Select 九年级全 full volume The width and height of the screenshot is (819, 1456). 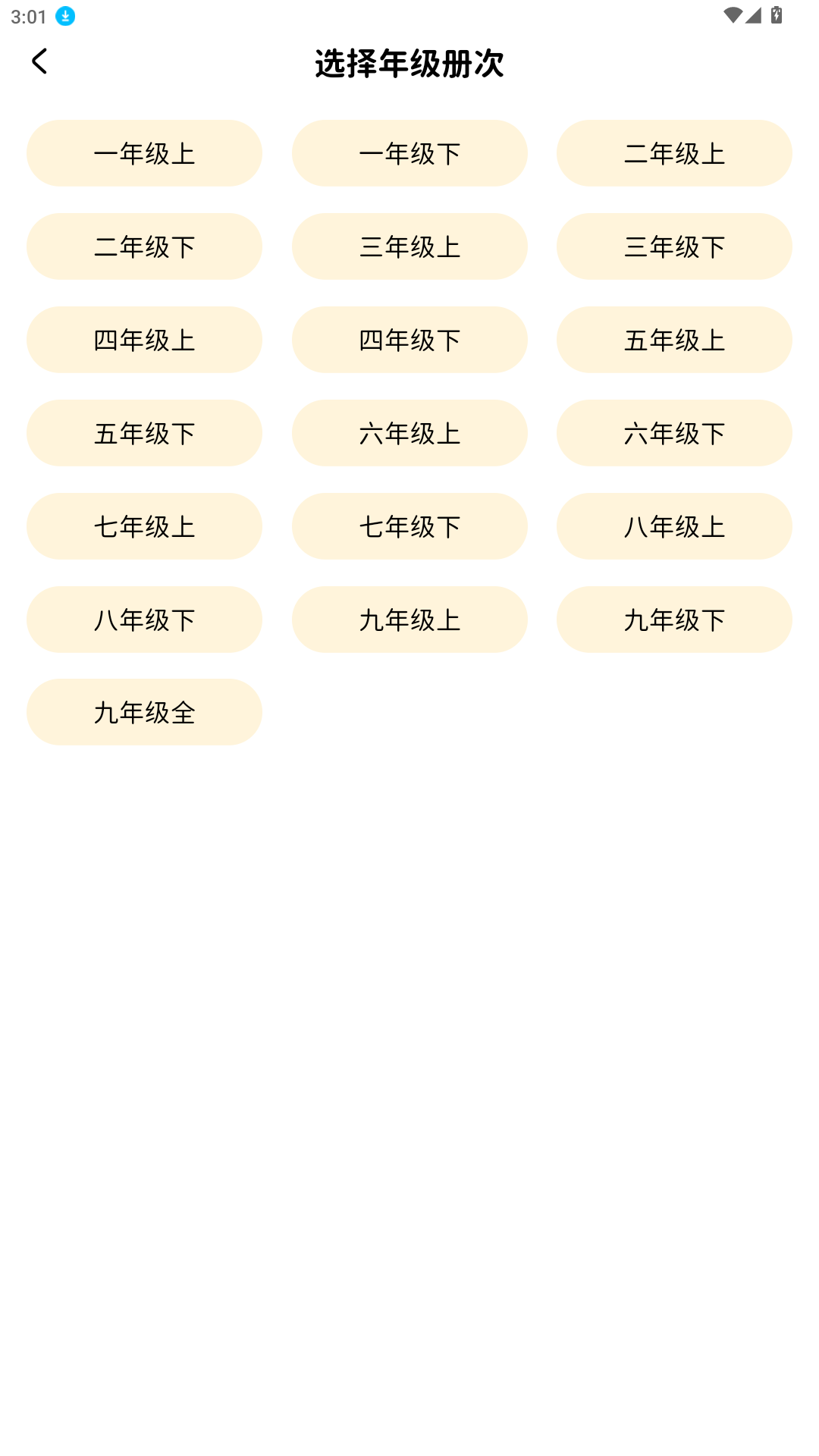click(x=144, y=712)
